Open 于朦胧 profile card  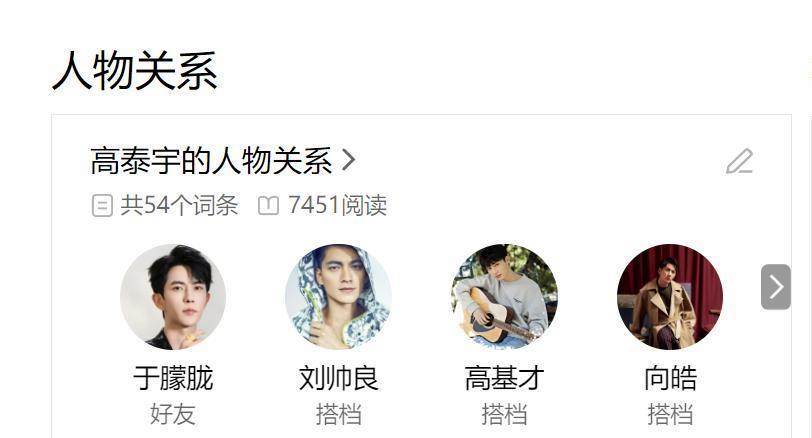tap(173, 297)
